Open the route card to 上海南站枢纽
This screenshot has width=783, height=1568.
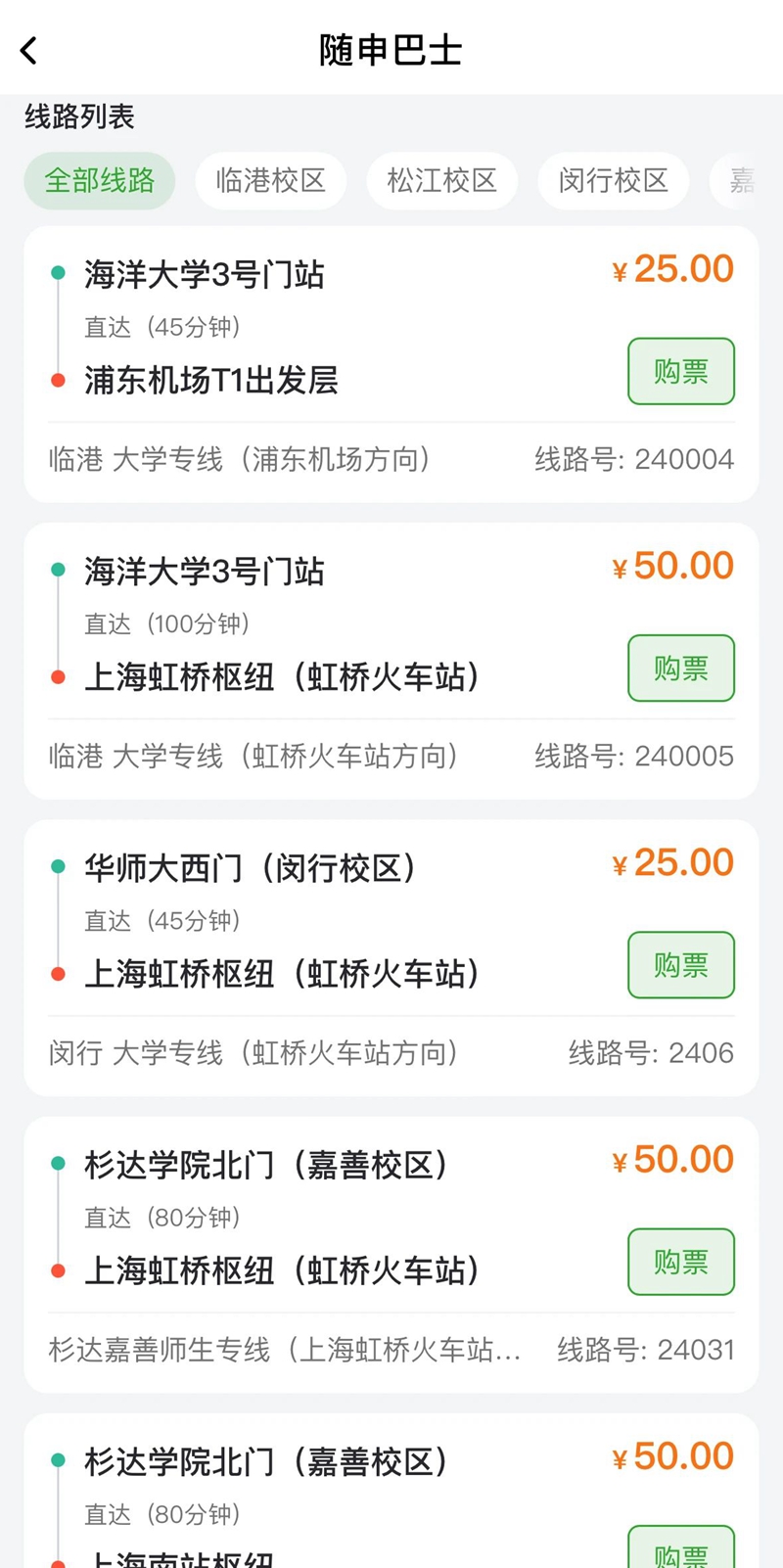(x=391, y=1491)
